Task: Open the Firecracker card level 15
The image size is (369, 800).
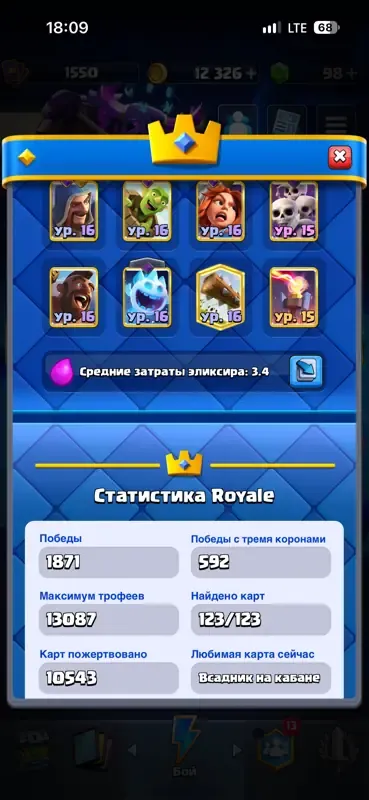Action: pyautogui.click(x=294, y=297)
